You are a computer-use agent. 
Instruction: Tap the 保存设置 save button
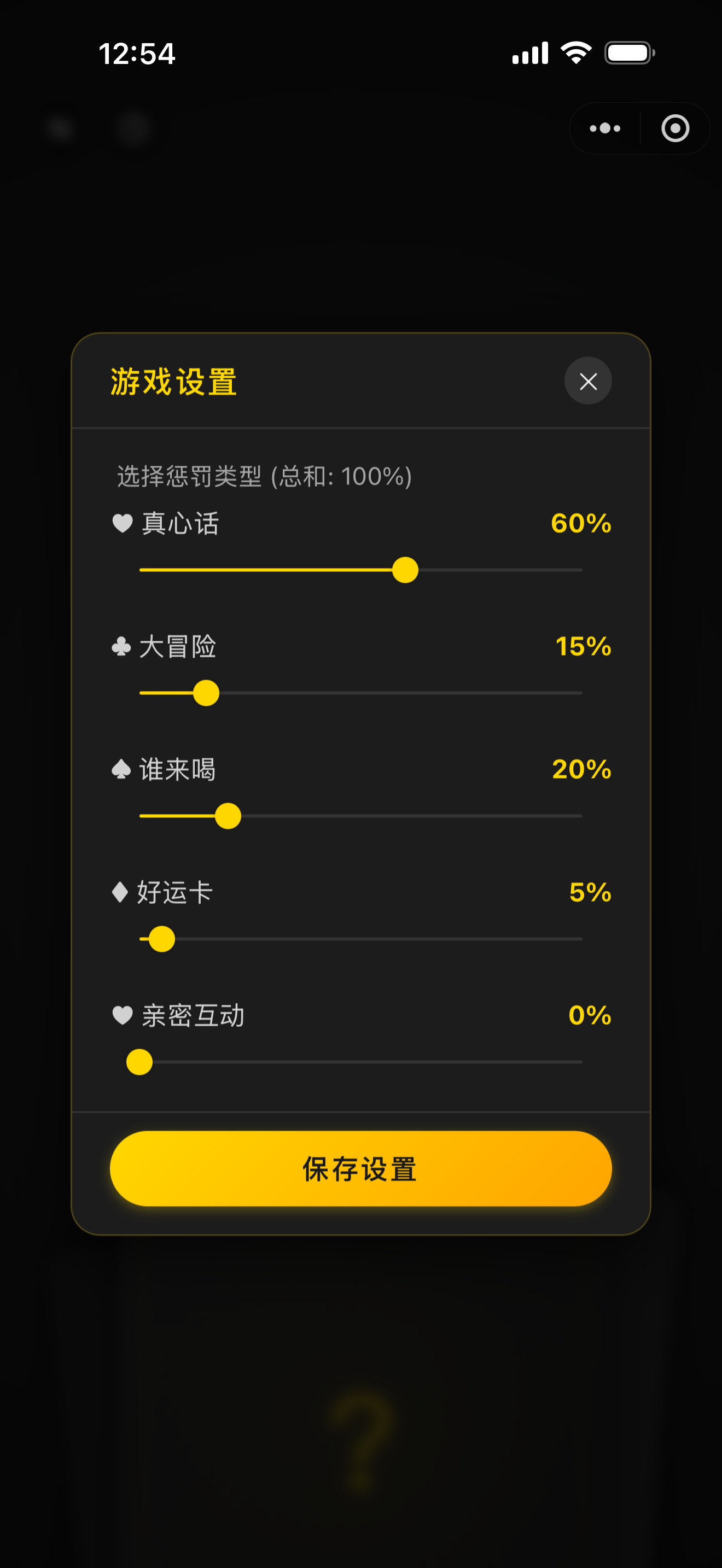click(360, 1169)
